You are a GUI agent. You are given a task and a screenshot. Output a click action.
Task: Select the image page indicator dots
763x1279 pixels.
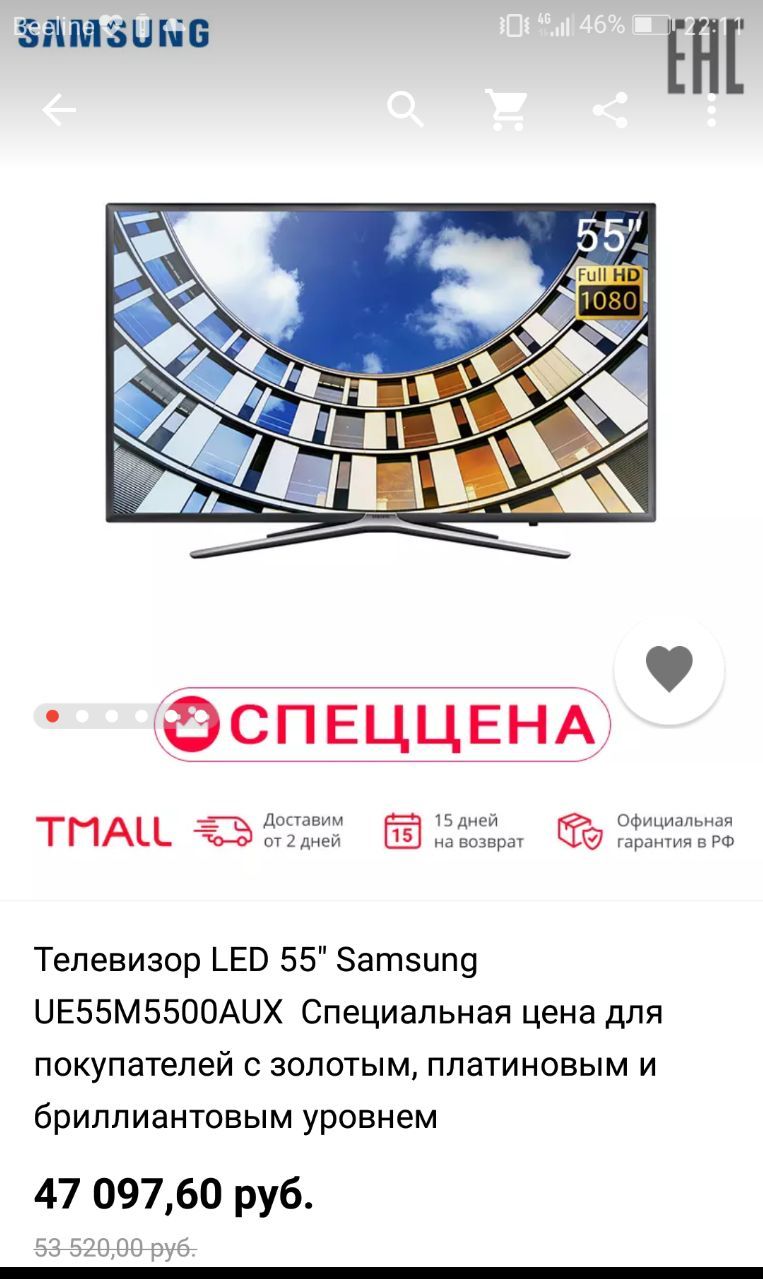click(x=126, y=716)
